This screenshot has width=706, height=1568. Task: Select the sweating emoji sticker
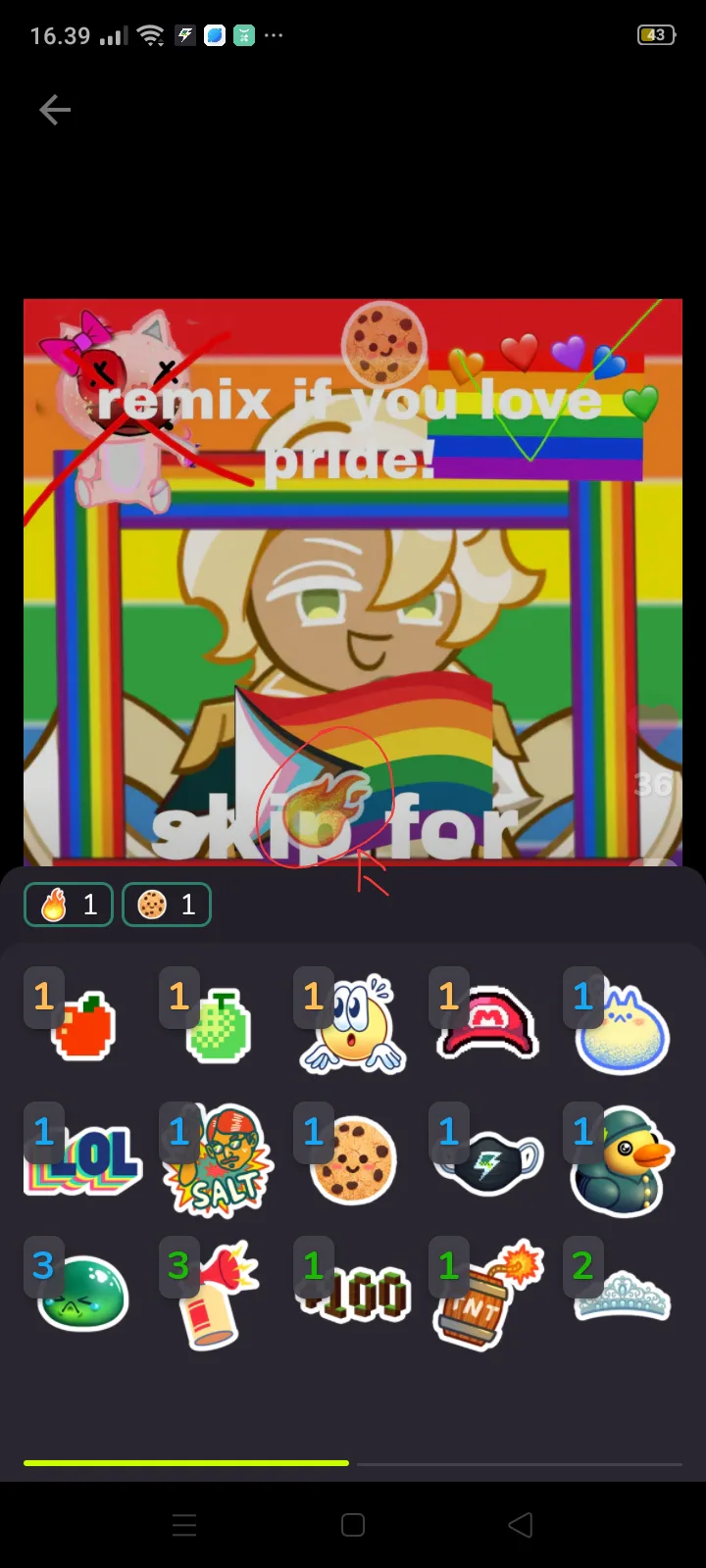tap(353, 1025)
